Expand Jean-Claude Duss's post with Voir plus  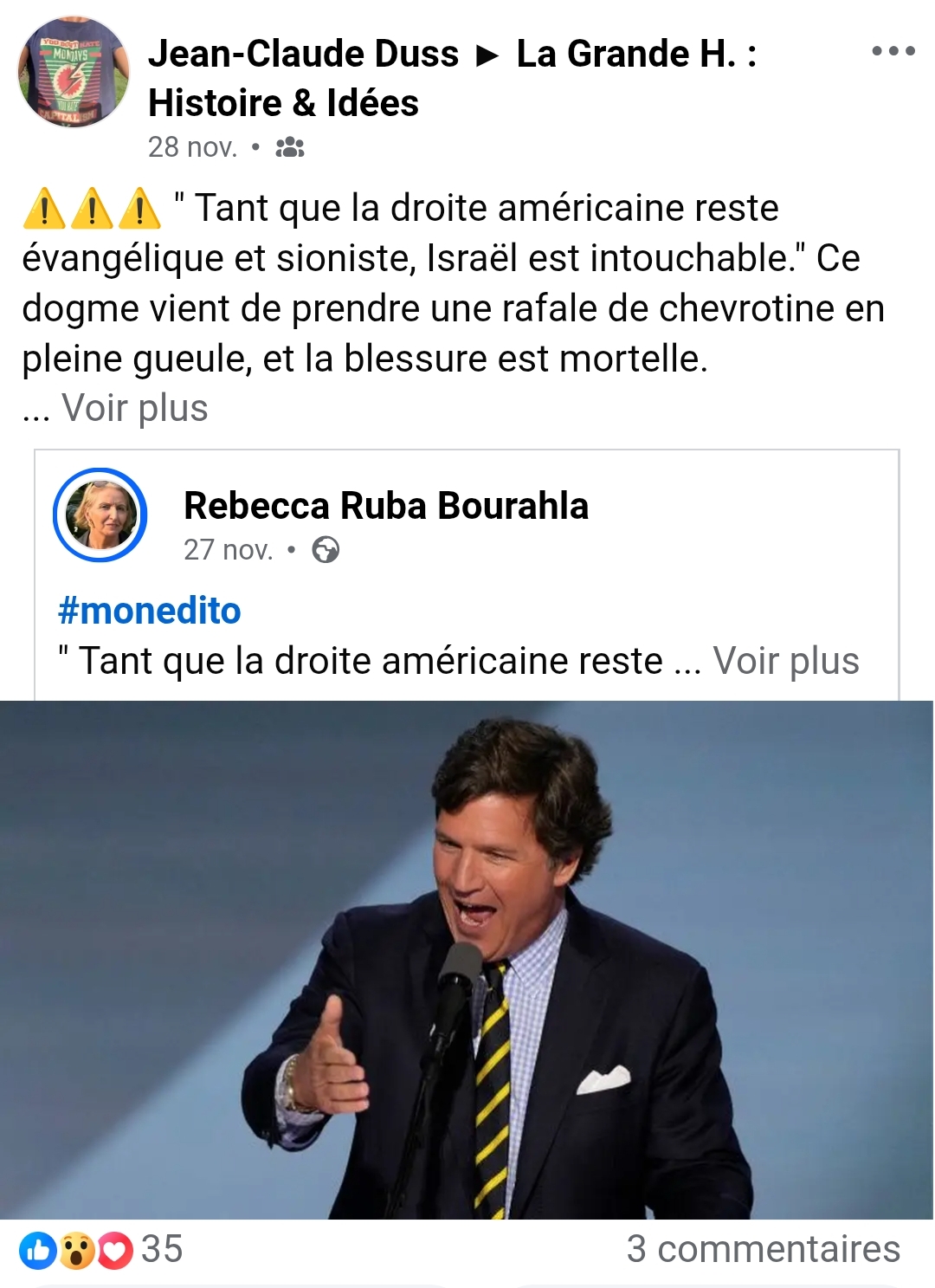click(x=135, y=408)
